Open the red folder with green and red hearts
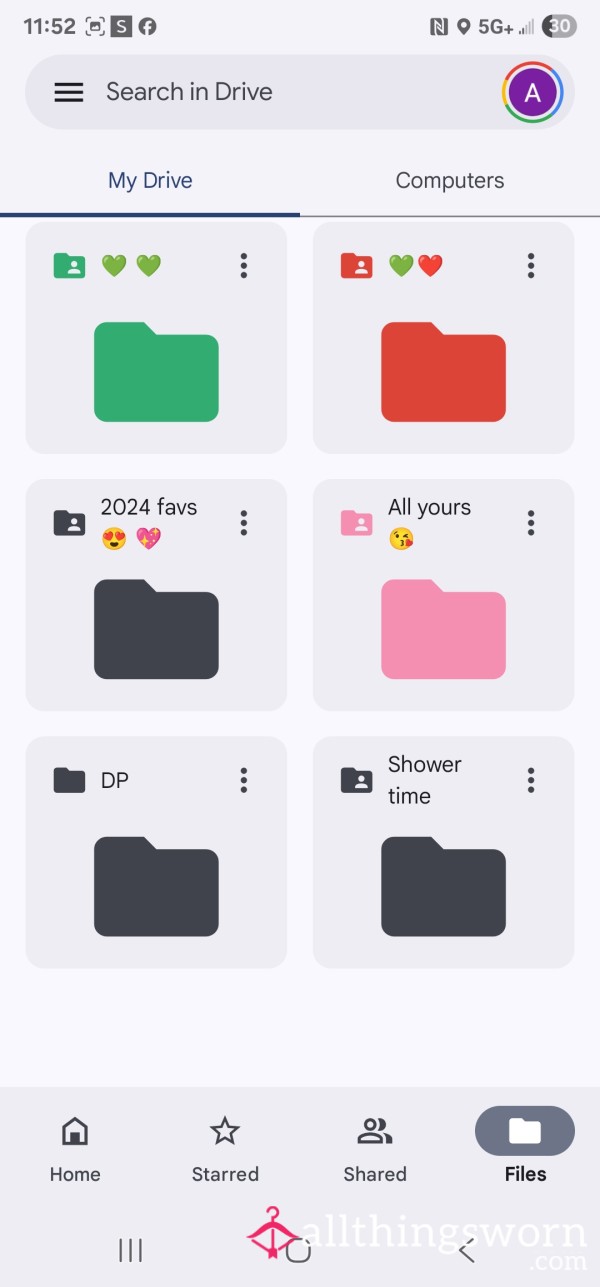 pyautogui.click(x=443, y=338)
